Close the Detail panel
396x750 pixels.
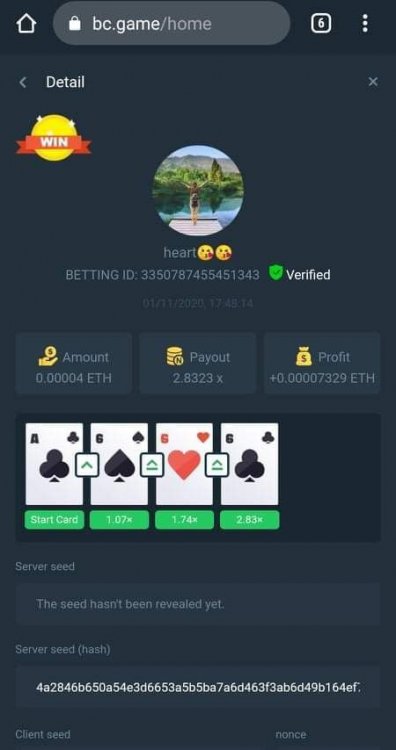[x=373, y=82]
